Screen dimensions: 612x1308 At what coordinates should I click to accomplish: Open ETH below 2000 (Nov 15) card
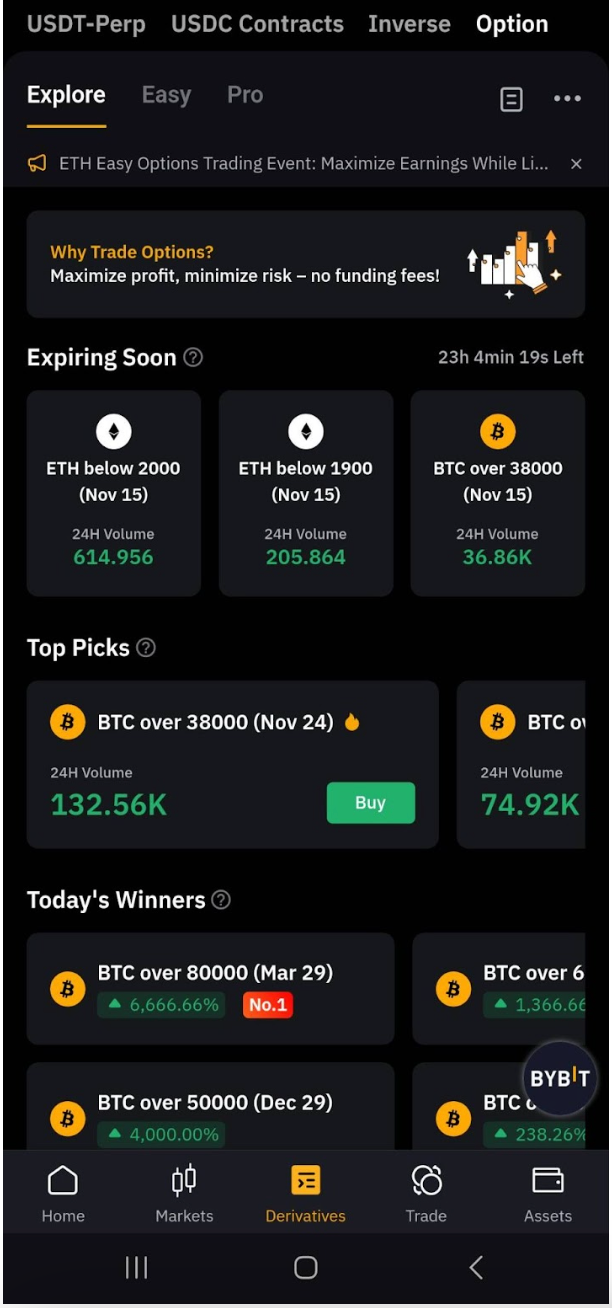click(113, 493)
